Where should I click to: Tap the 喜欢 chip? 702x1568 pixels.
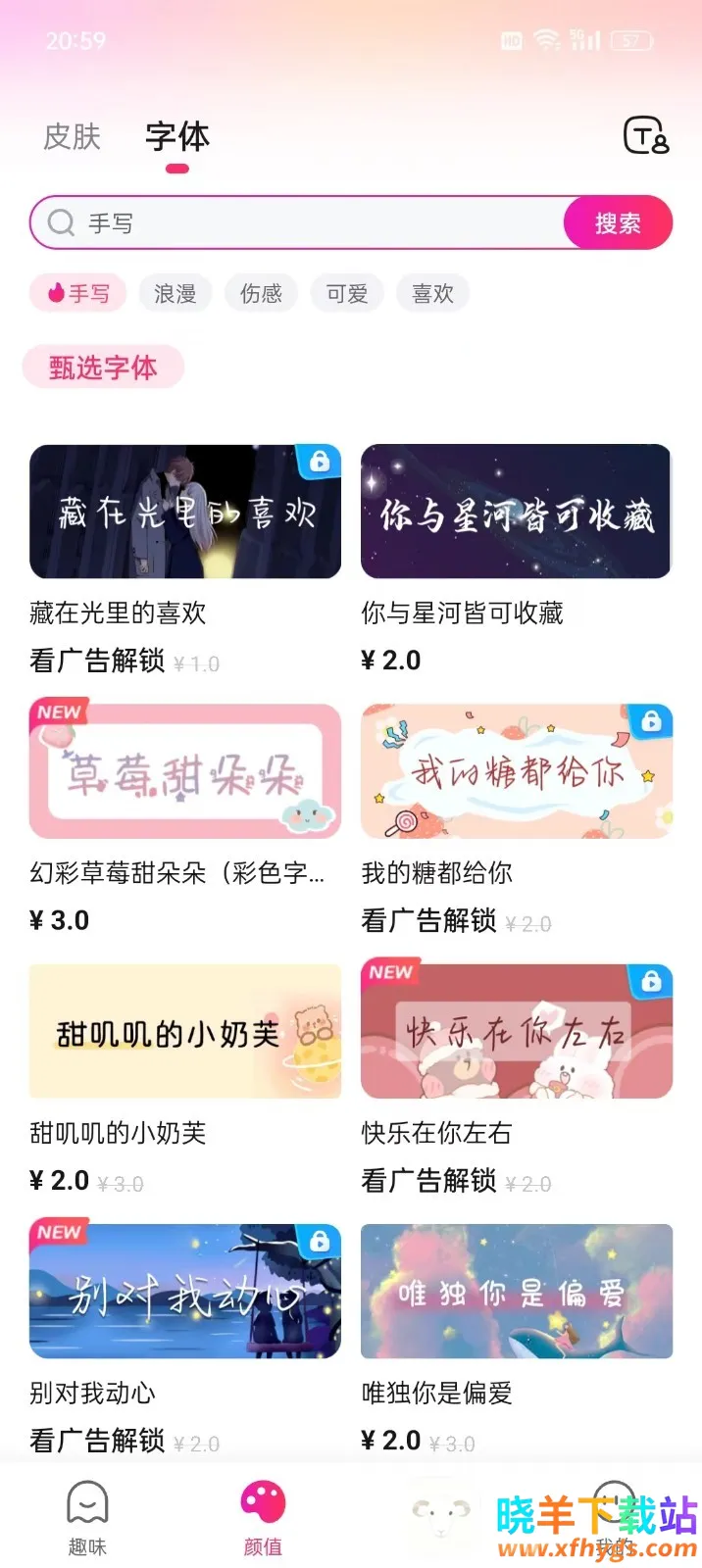coord(432,293)
